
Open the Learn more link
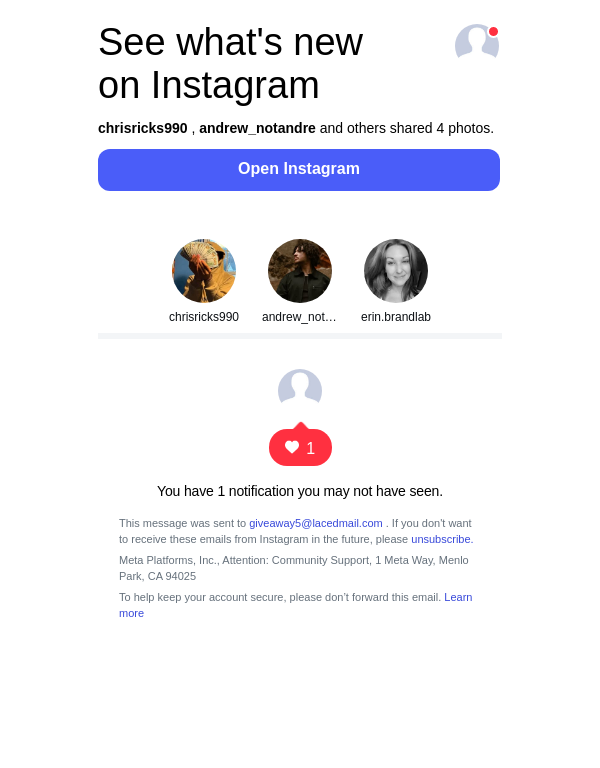click(x=457, y=597)
